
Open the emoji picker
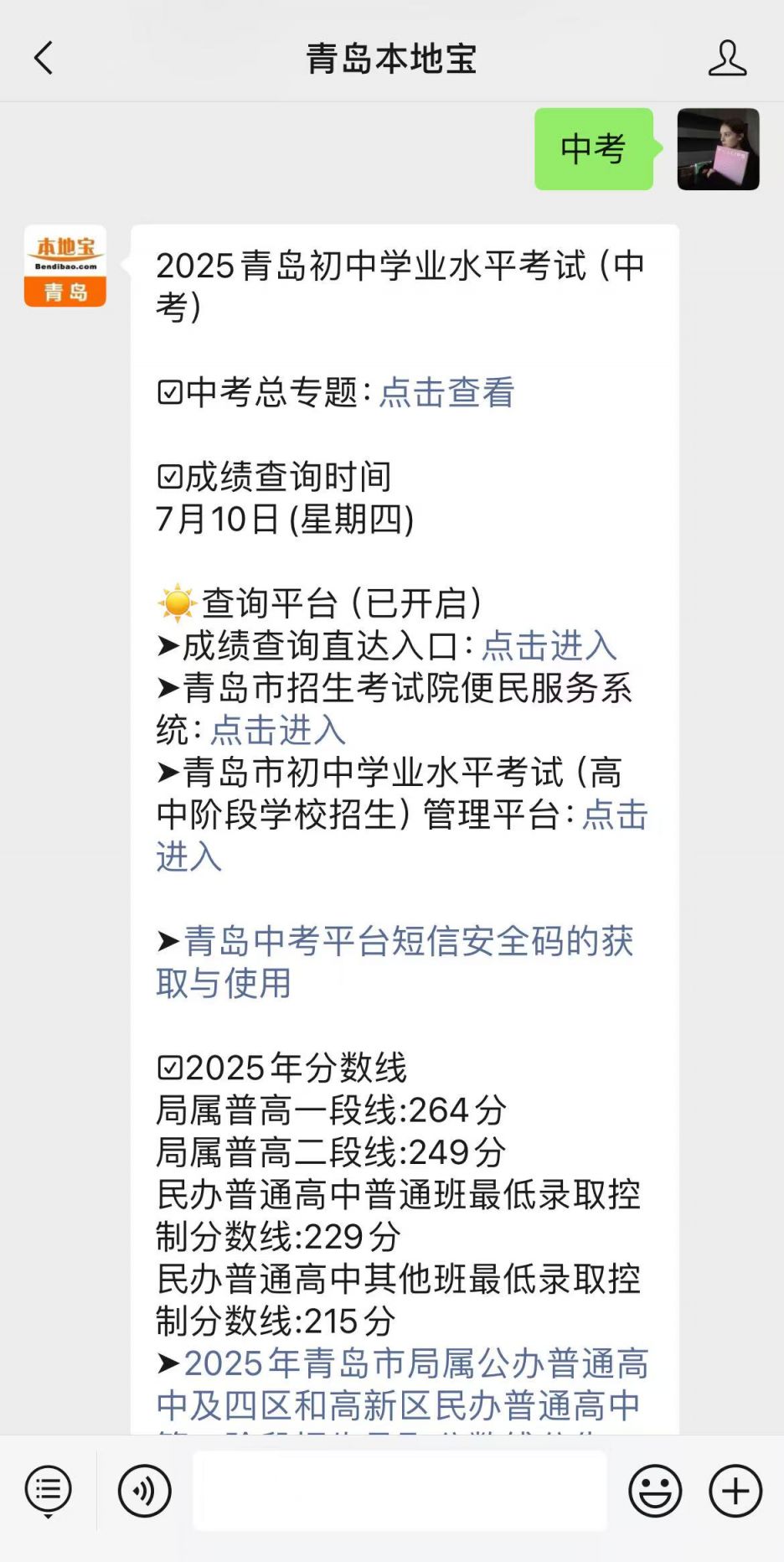(x=655, y=1491)
